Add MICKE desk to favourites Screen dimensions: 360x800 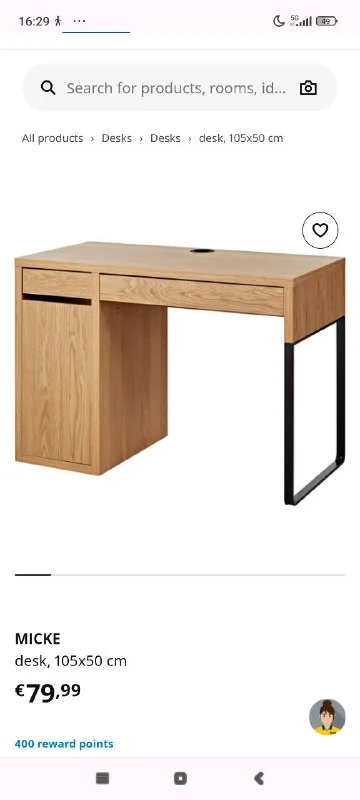[320, 231]
